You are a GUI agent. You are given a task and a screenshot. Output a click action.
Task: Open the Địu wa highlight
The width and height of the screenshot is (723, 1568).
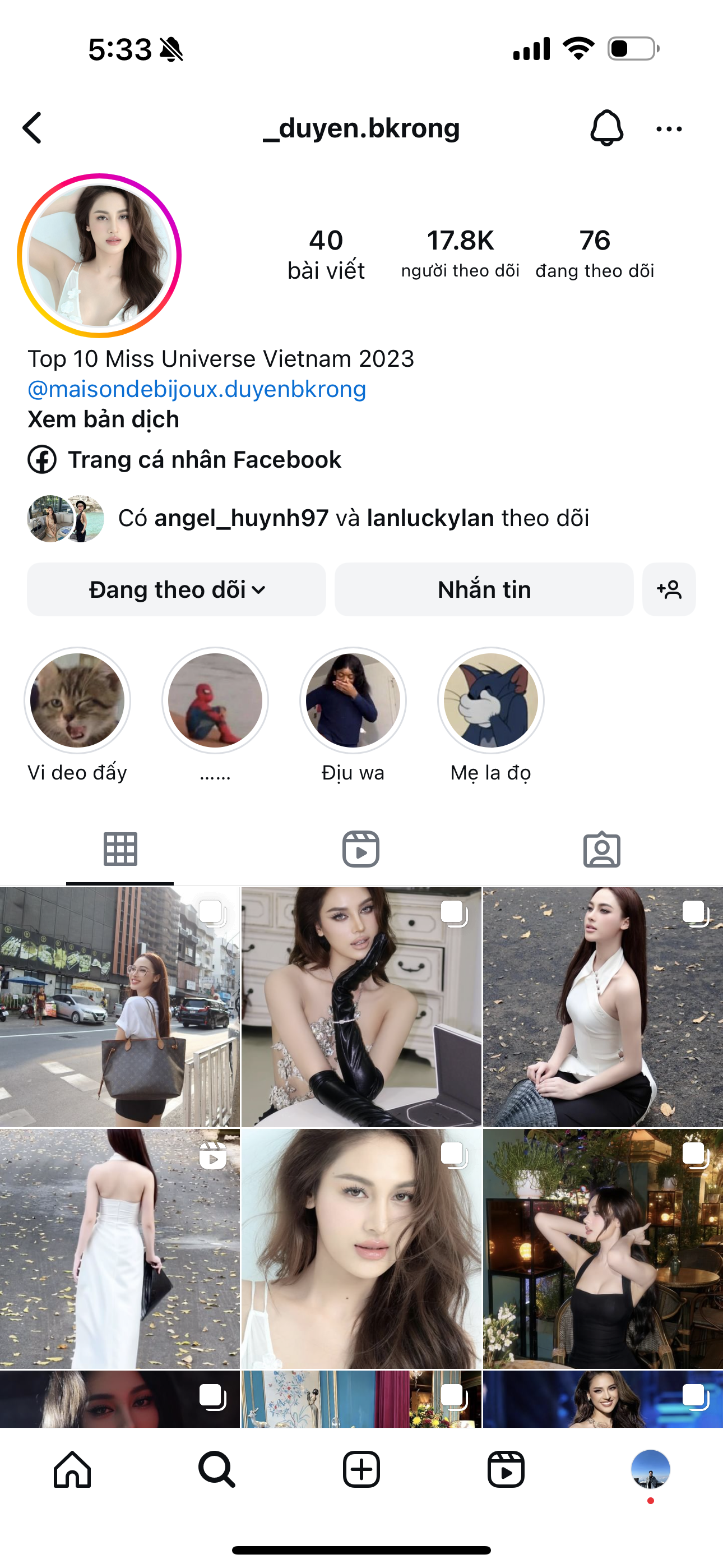coord(353,700)
